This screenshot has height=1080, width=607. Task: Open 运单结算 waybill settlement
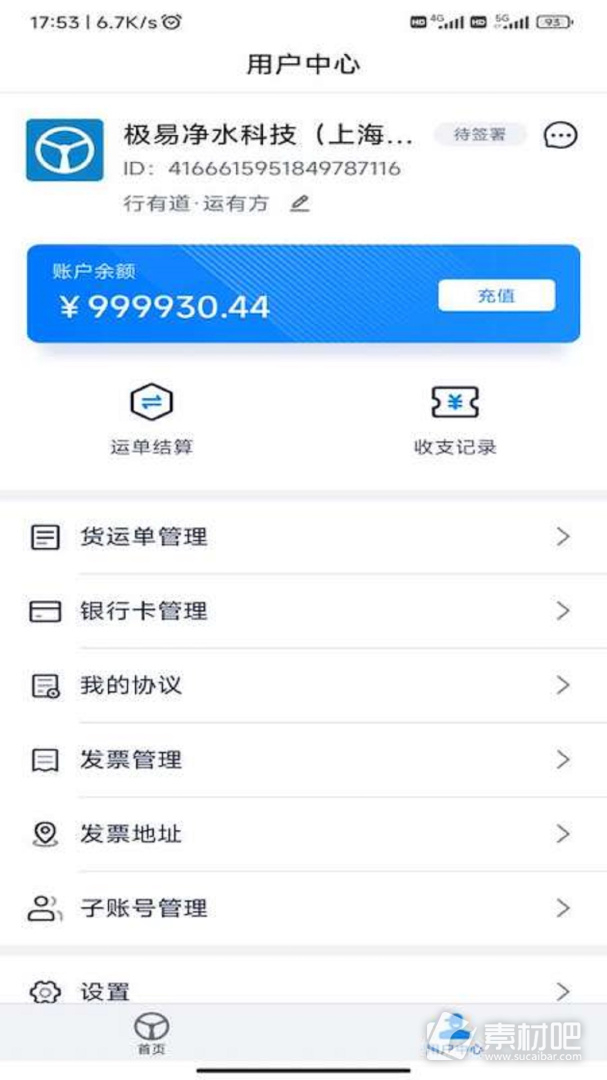coord(152,419)
